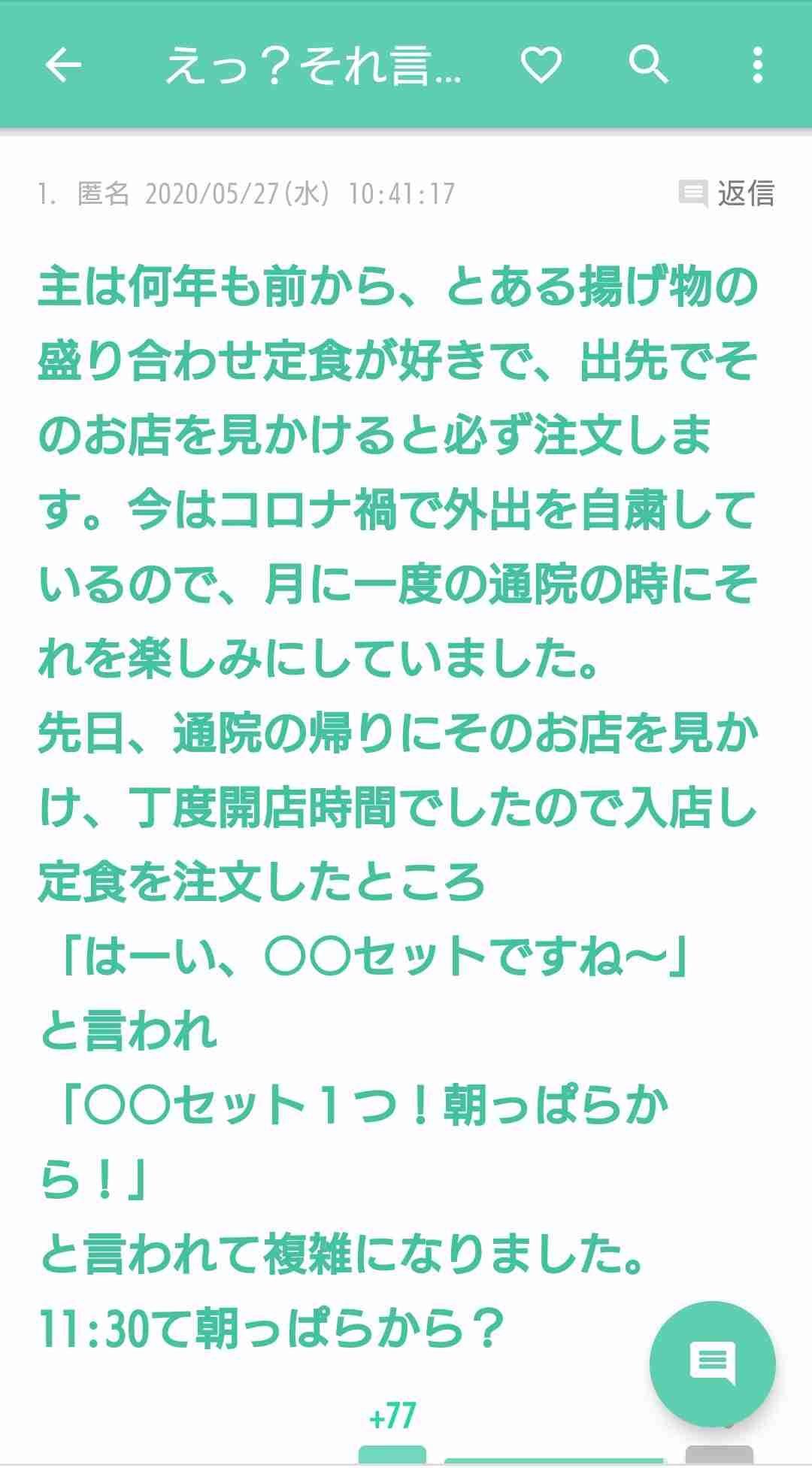The image size is (812, 1468).
Task: Go back using the arrow
Action: [63, 65]
